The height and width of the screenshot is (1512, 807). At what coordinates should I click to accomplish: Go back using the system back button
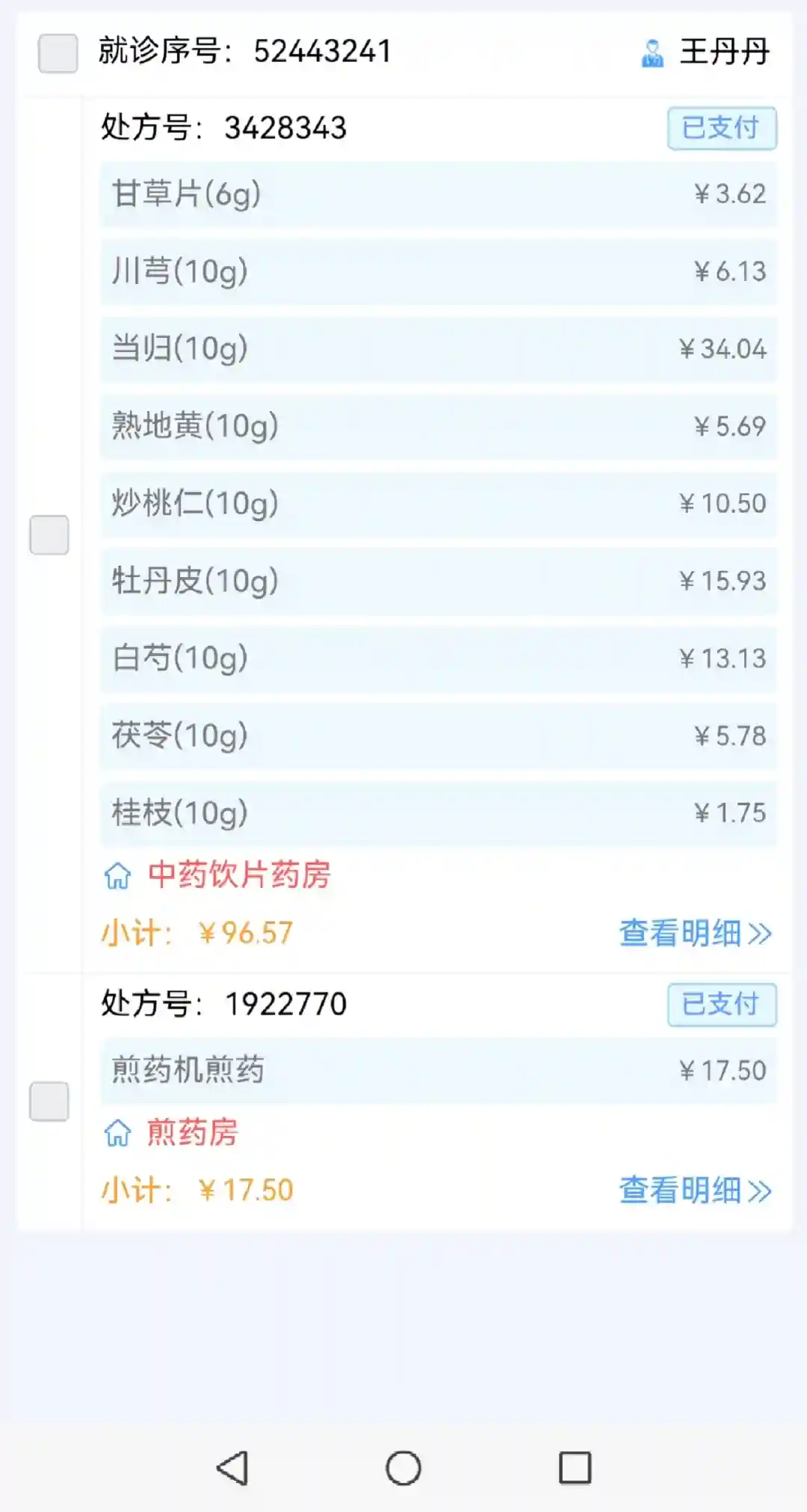pyautogui.click(x=232, y=1468)
